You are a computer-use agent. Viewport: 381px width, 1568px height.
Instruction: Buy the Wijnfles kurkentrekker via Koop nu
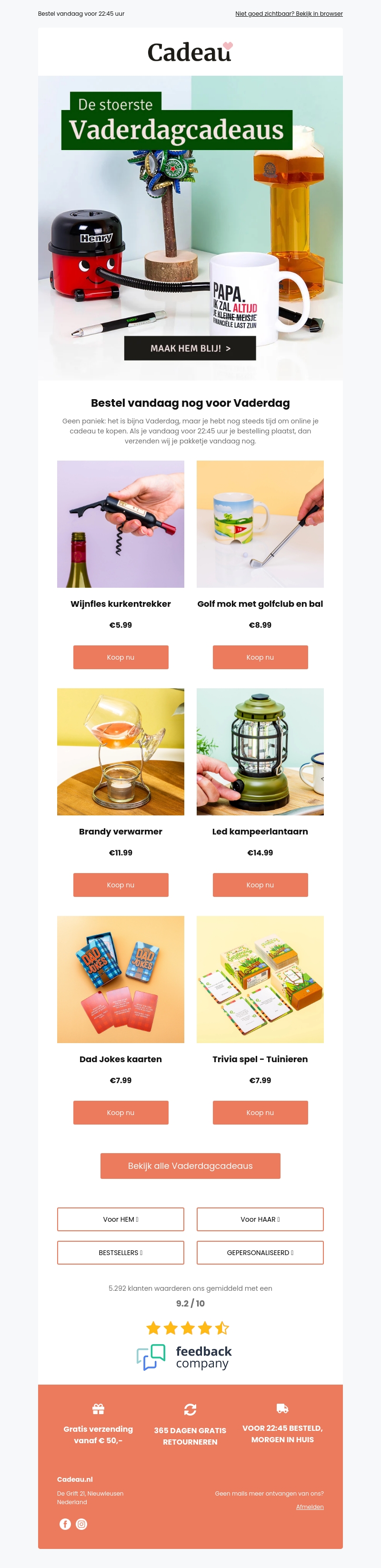pyautogui.click(x=120, y=657)
